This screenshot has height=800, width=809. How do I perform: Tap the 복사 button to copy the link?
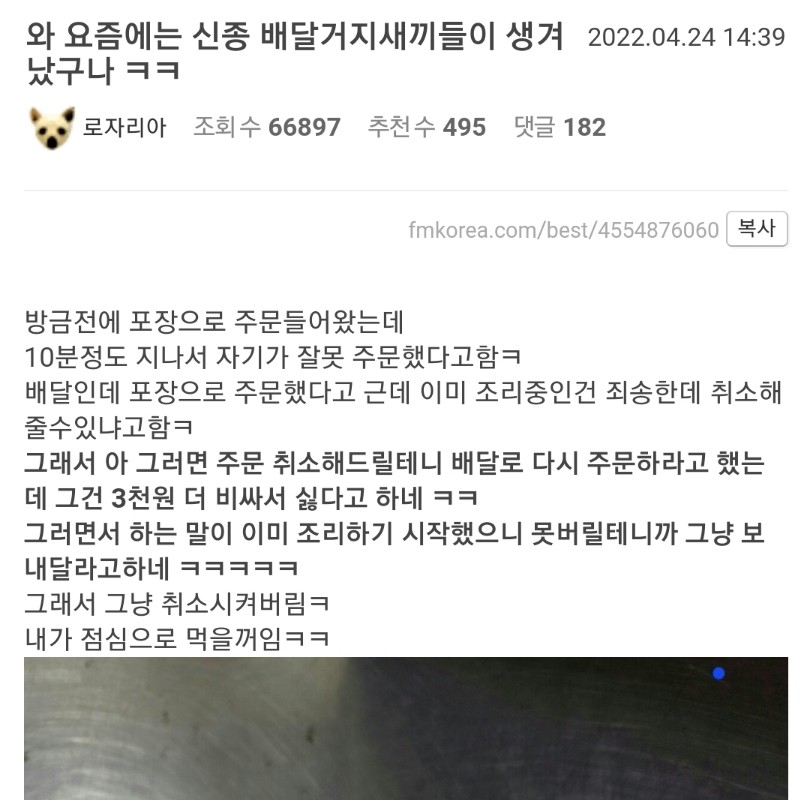757,229
